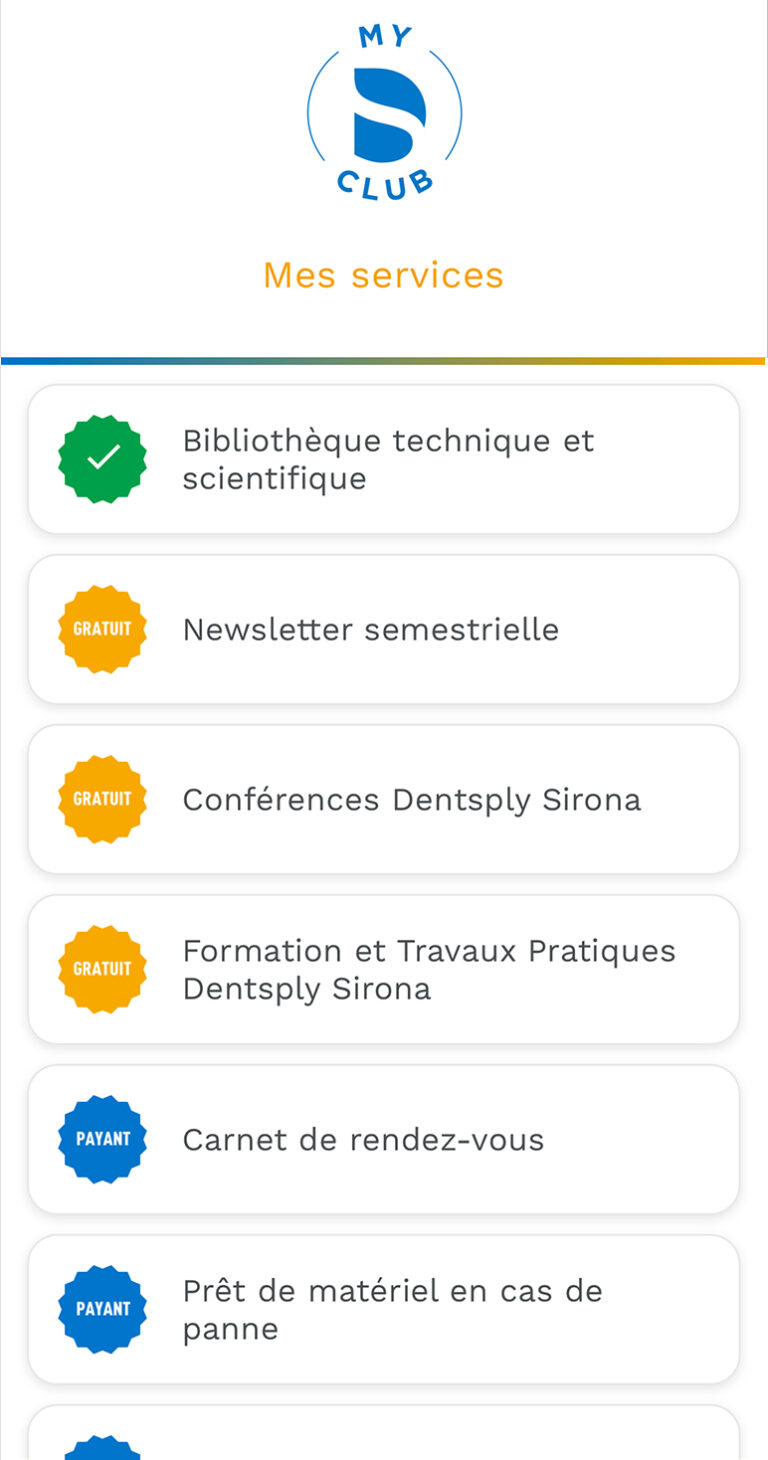Open the Newsletter semestrielle card
This screenshot has height=1460, width=768.
tap(384, 629)
